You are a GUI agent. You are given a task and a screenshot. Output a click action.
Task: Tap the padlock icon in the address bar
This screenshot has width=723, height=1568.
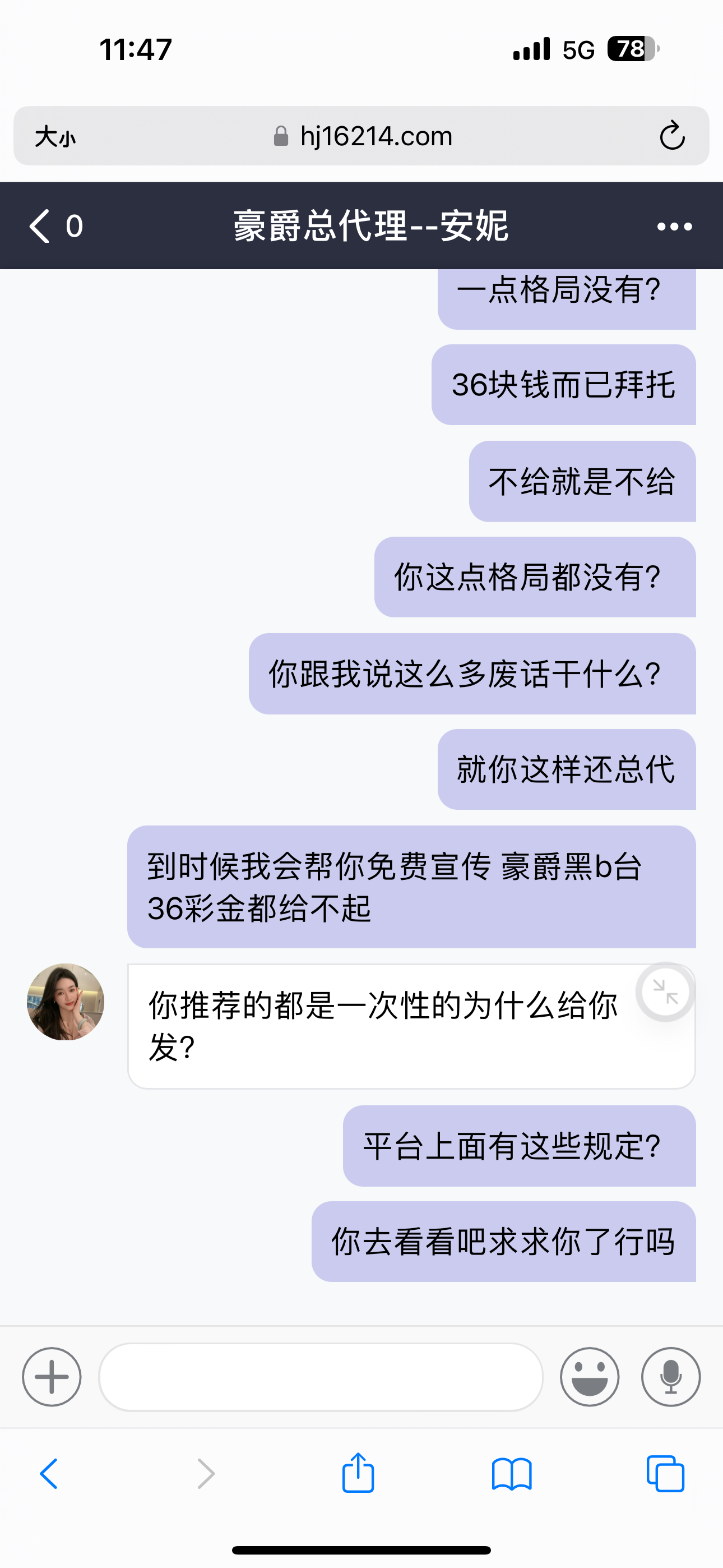tap(282, 135)
